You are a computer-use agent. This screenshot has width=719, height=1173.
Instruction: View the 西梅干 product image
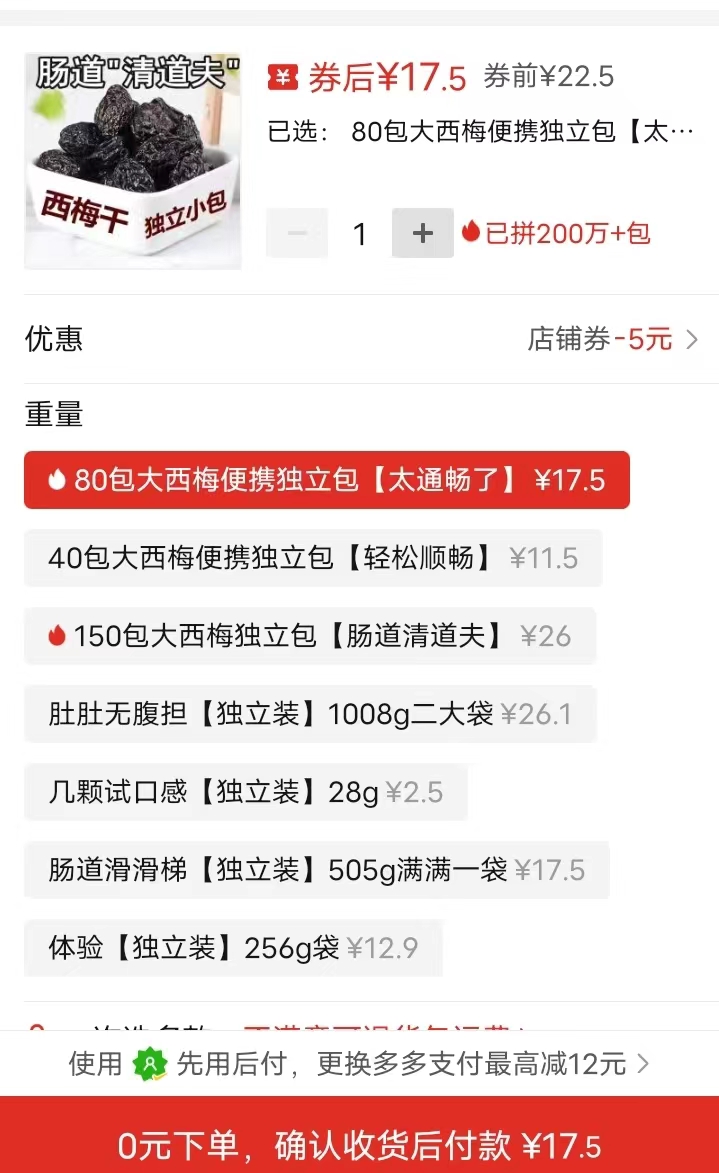pyautogui.click(x=132, y=161)
